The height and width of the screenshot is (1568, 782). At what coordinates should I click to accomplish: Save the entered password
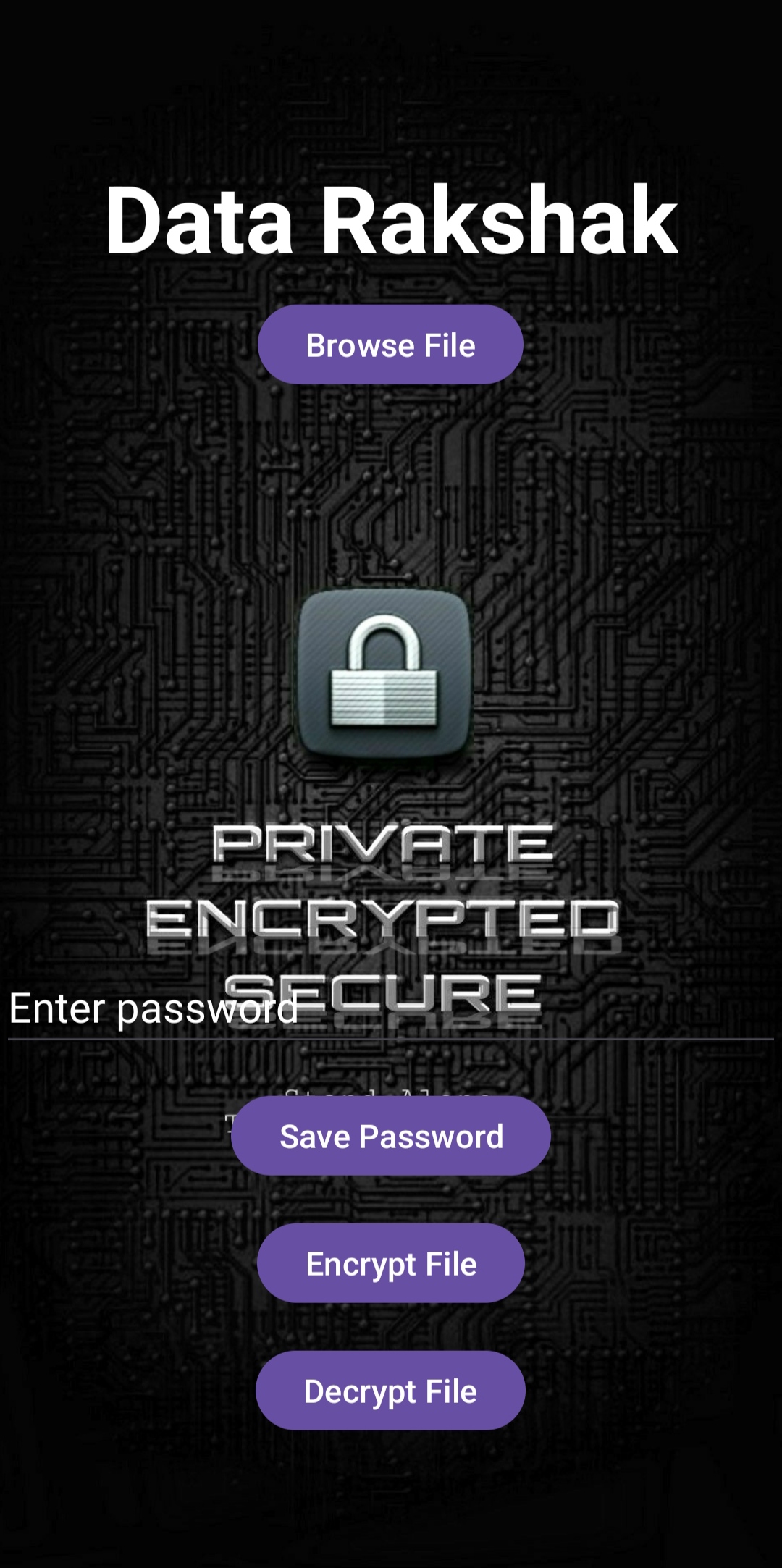(390, 1136)
